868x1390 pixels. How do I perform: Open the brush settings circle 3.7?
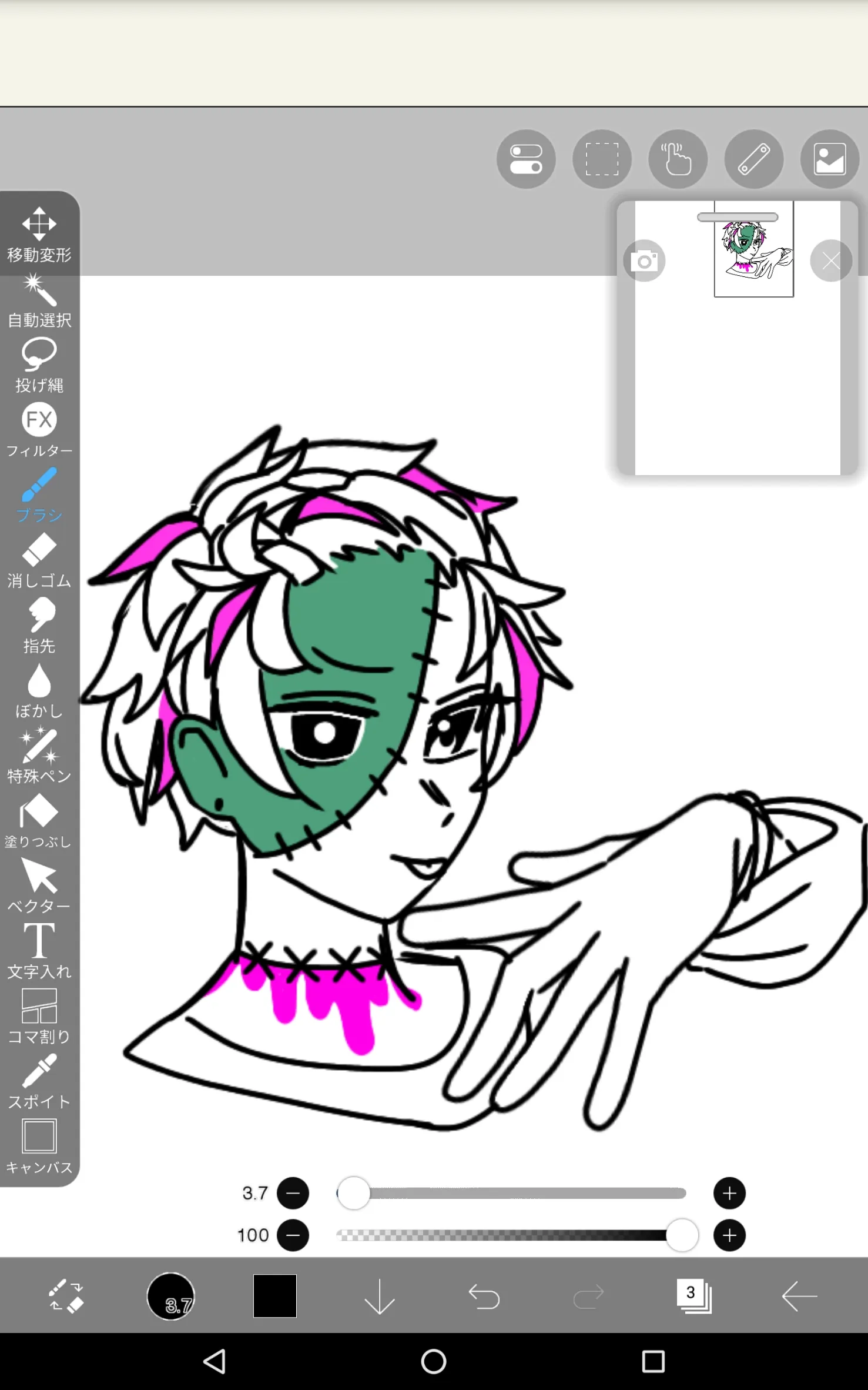(170, 1296)
